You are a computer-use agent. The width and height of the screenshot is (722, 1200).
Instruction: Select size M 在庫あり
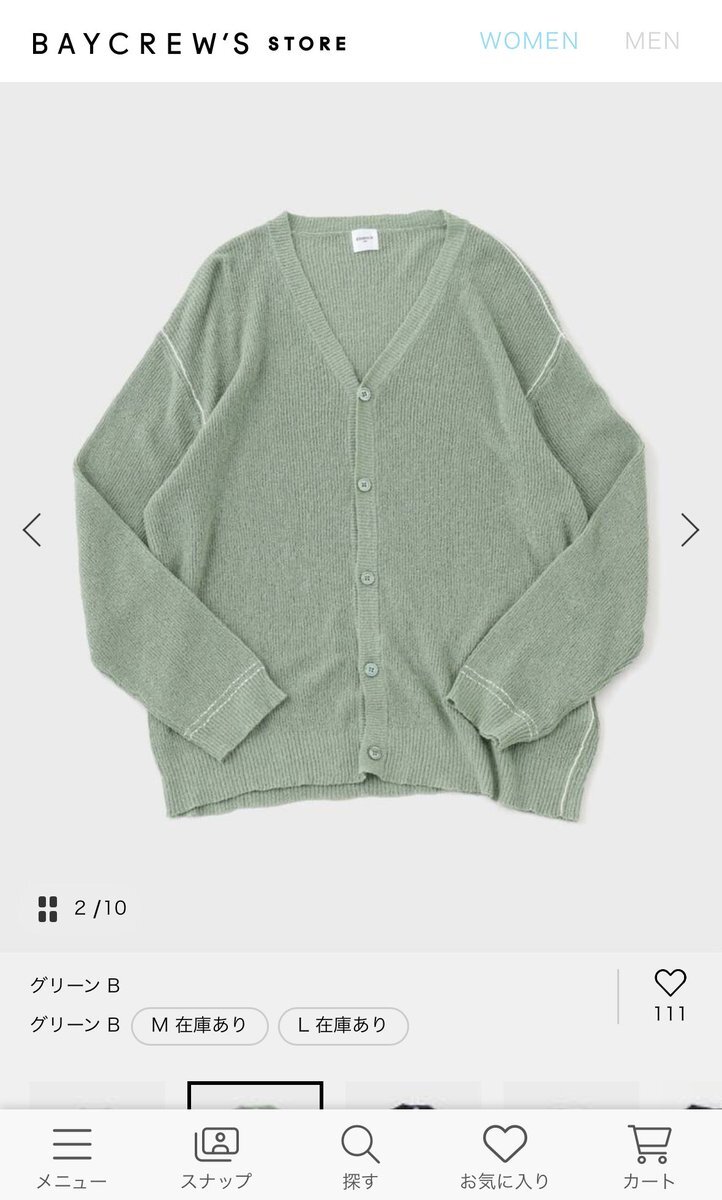click(200, 1025)
